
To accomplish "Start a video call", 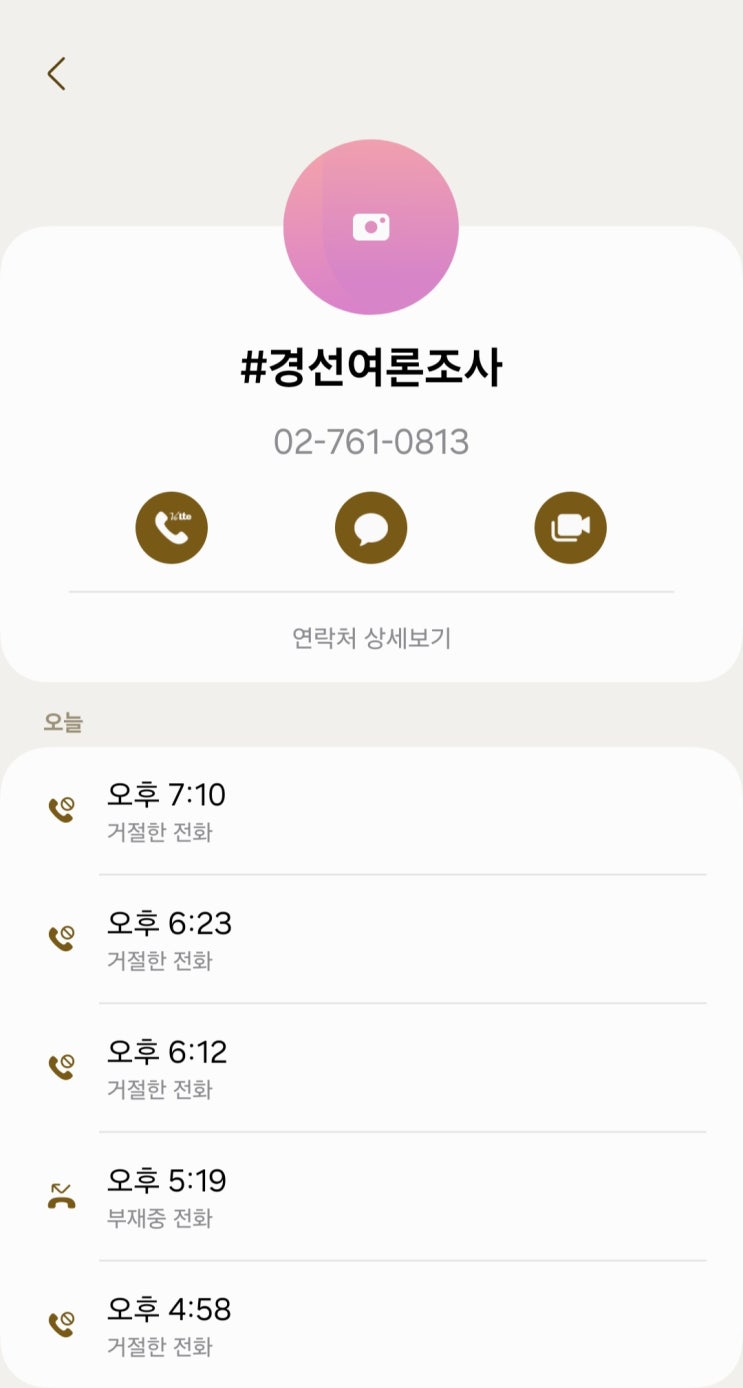I will [x=570, y=527].
